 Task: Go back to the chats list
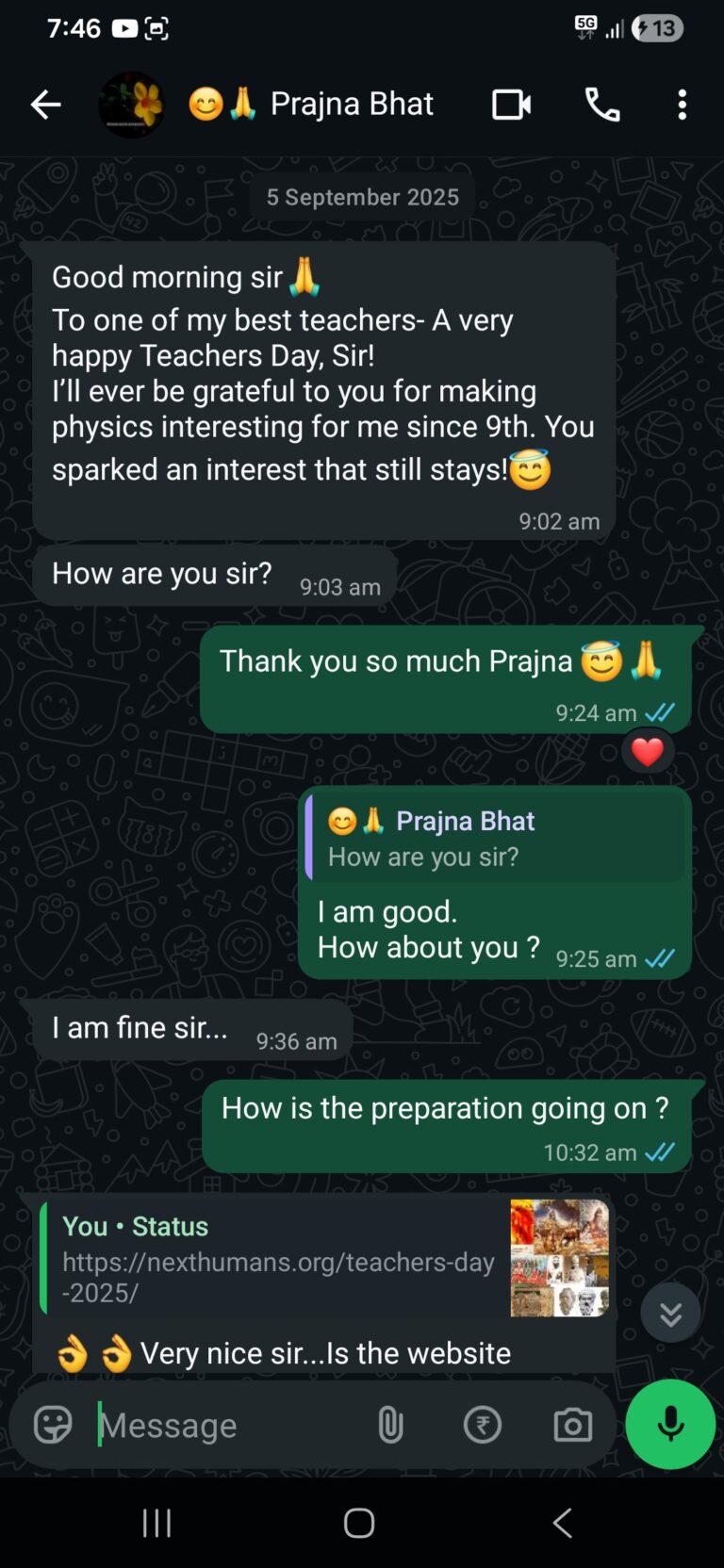[45, 105]
